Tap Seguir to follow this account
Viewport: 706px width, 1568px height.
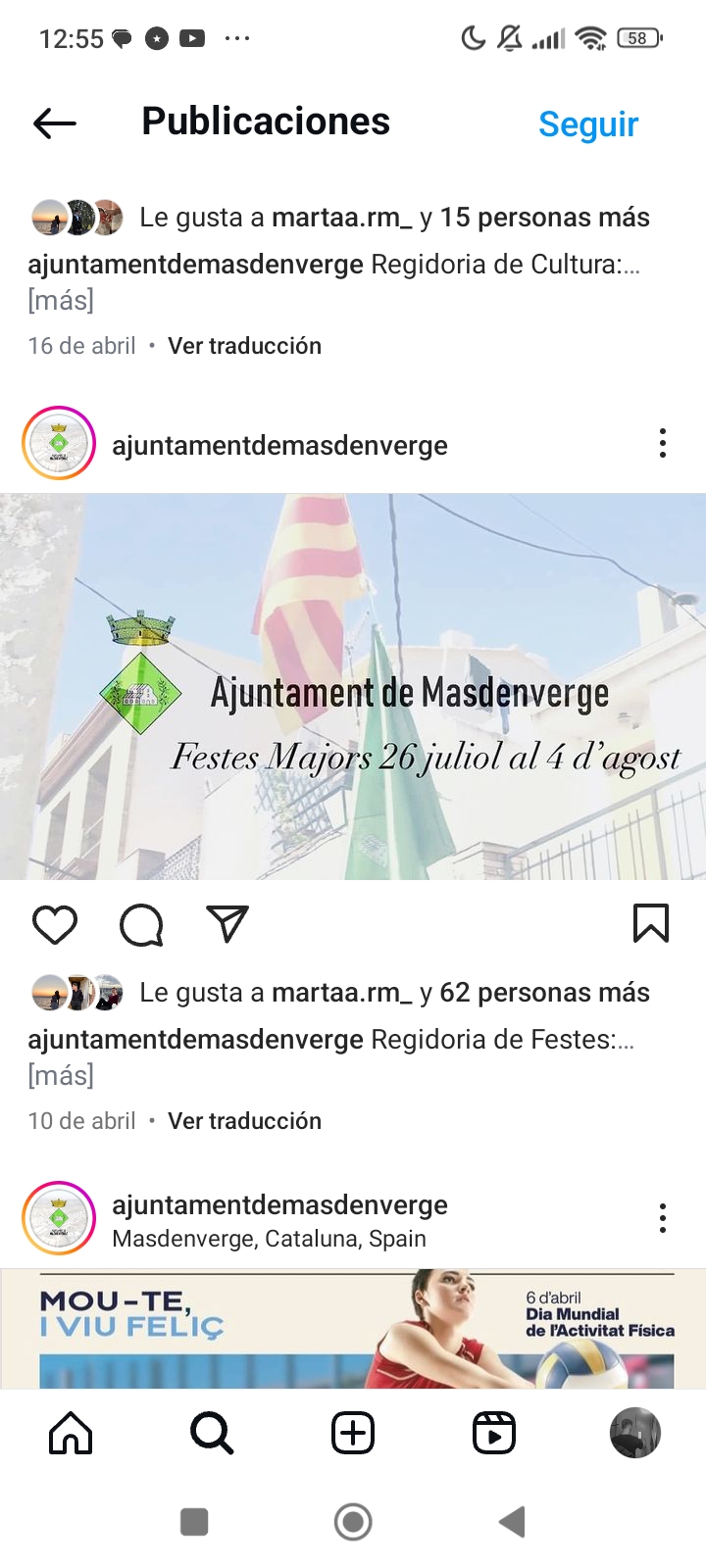click(588, 124)
